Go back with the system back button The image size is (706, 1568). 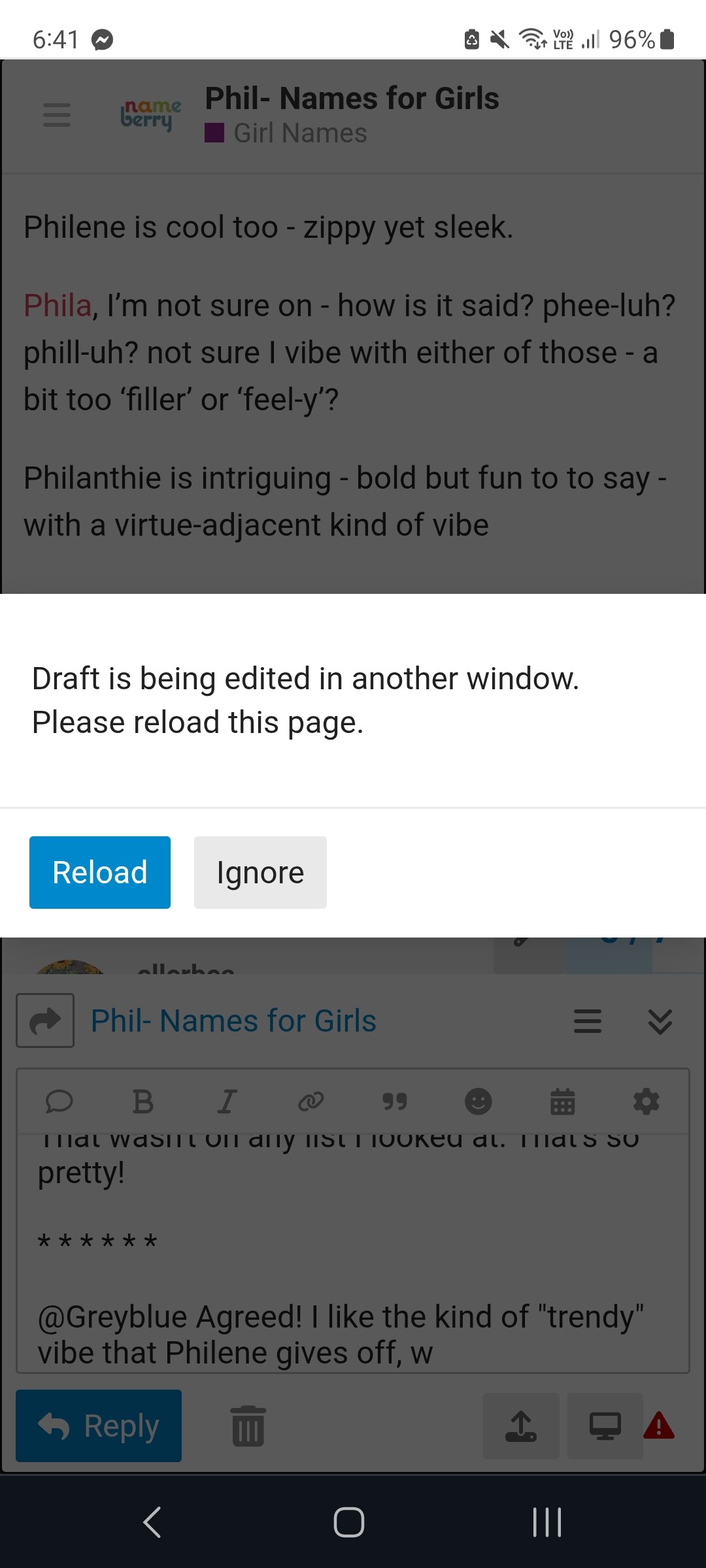coord(152,1522)
